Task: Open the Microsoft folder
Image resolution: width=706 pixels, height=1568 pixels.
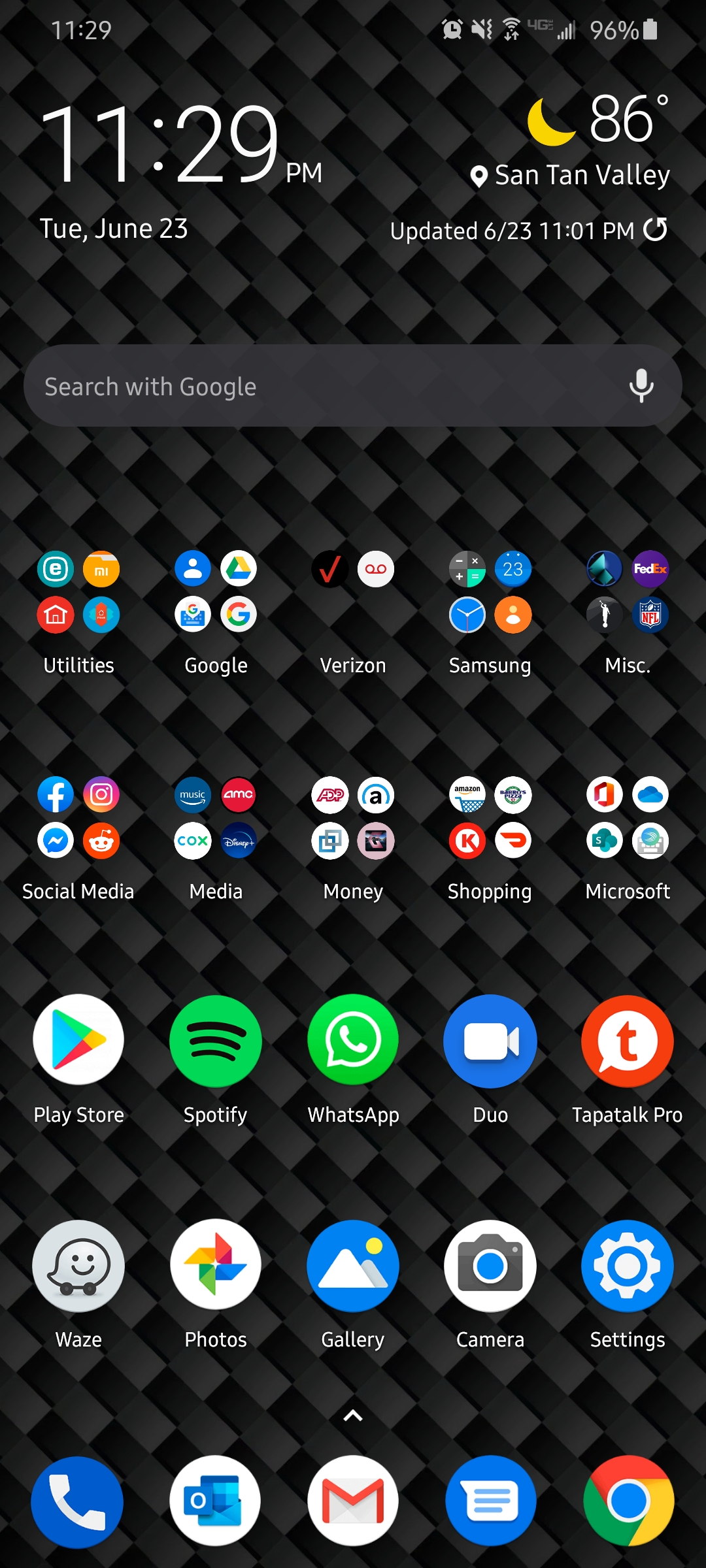Action: [628, 818]
